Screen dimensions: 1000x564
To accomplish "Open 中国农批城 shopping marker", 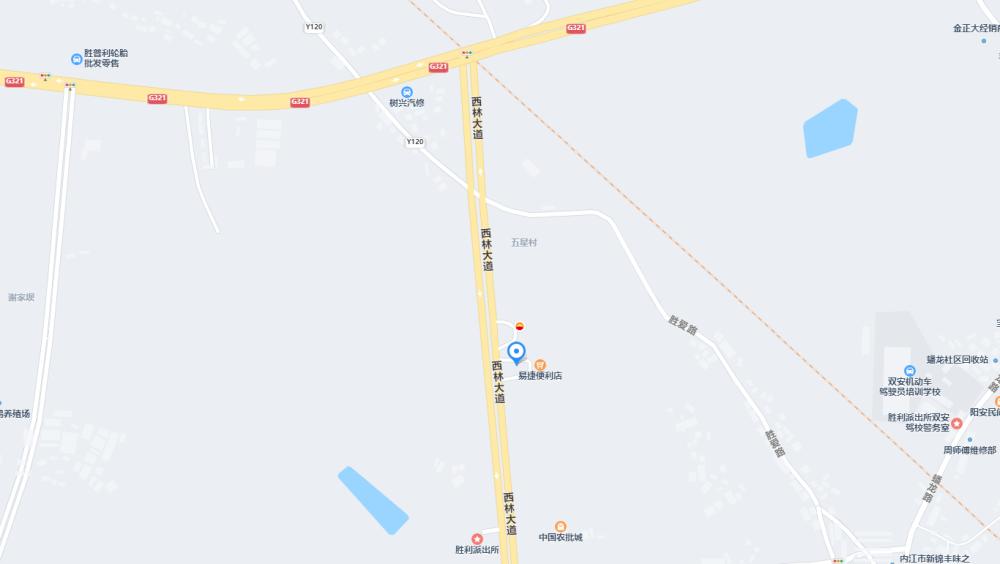I will 560,526.
